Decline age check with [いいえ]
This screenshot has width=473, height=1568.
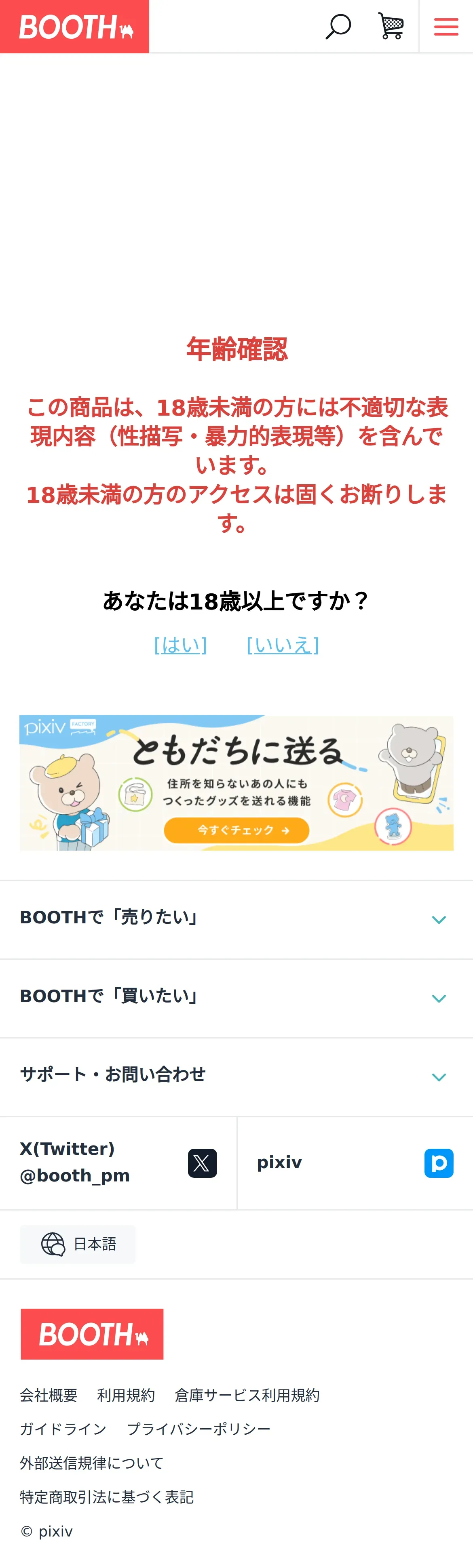[283, 645]
